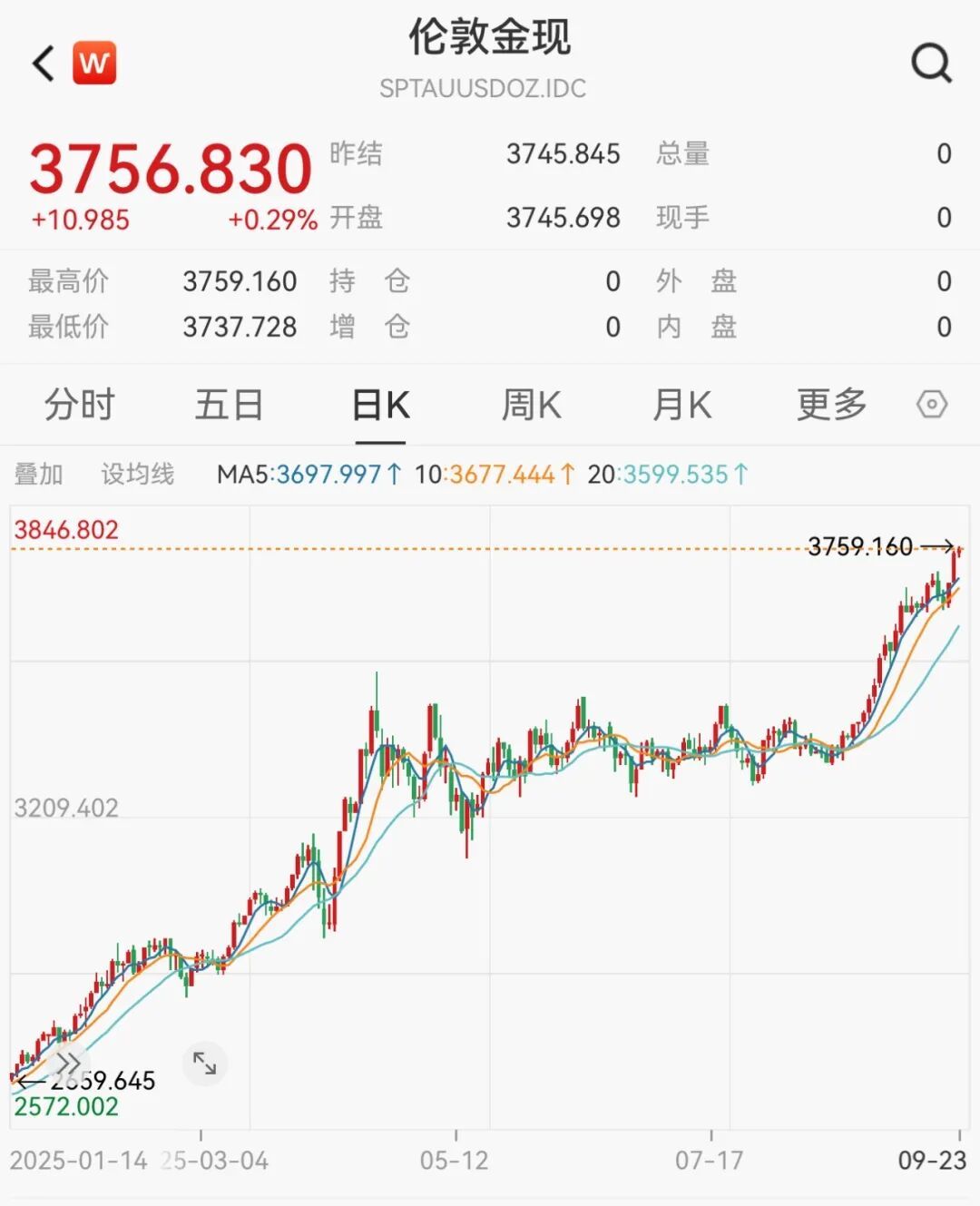Switch to the 周K chart tab
This screenshot has width=980, height=1206.
point(531,405)
